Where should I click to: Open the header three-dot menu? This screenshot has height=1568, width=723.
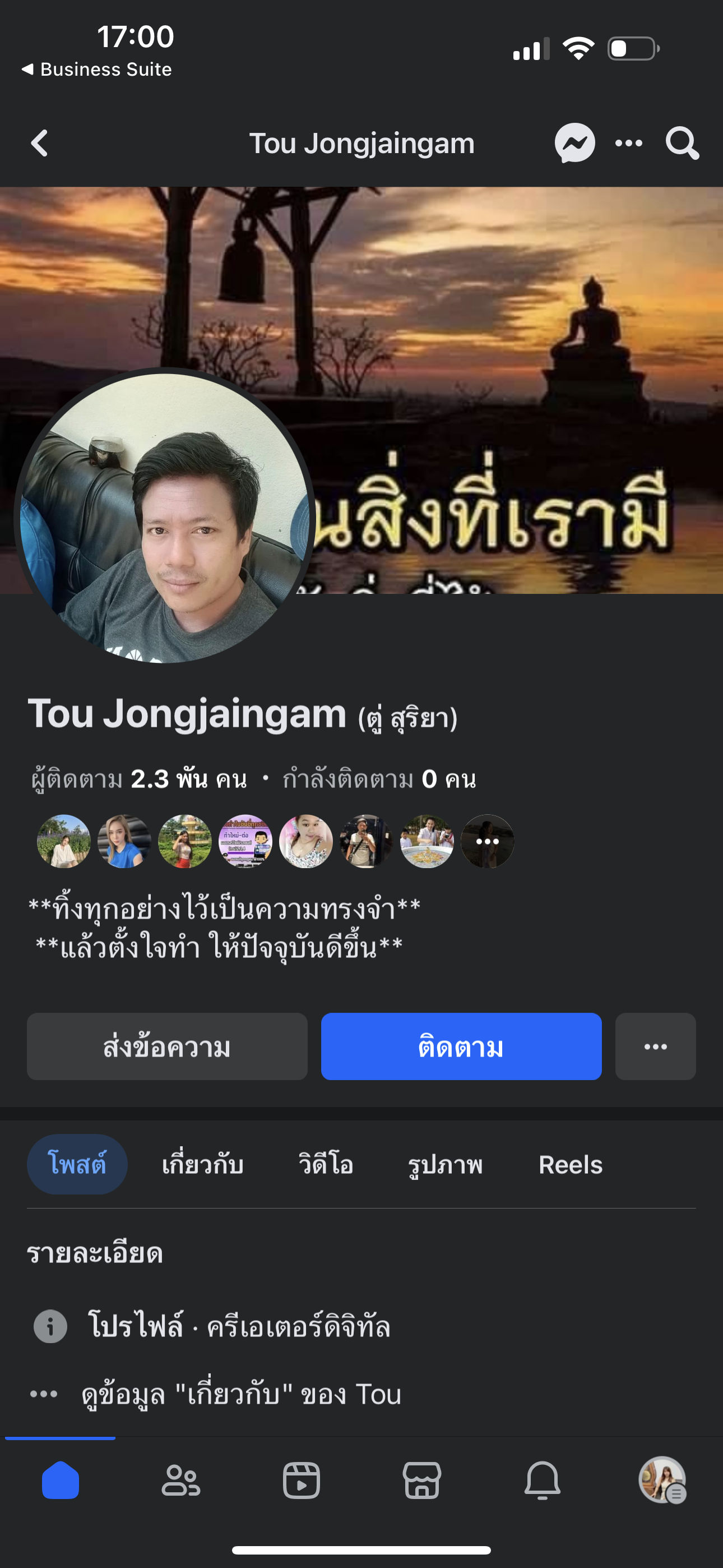click(629, 144)
